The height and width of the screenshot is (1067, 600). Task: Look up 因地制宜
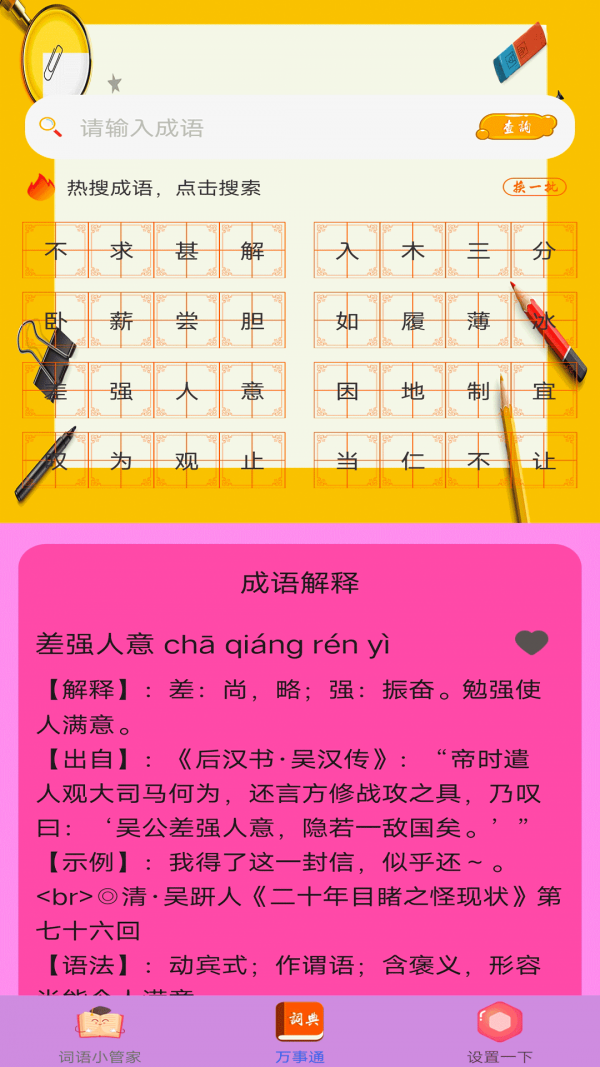point(445,391)
